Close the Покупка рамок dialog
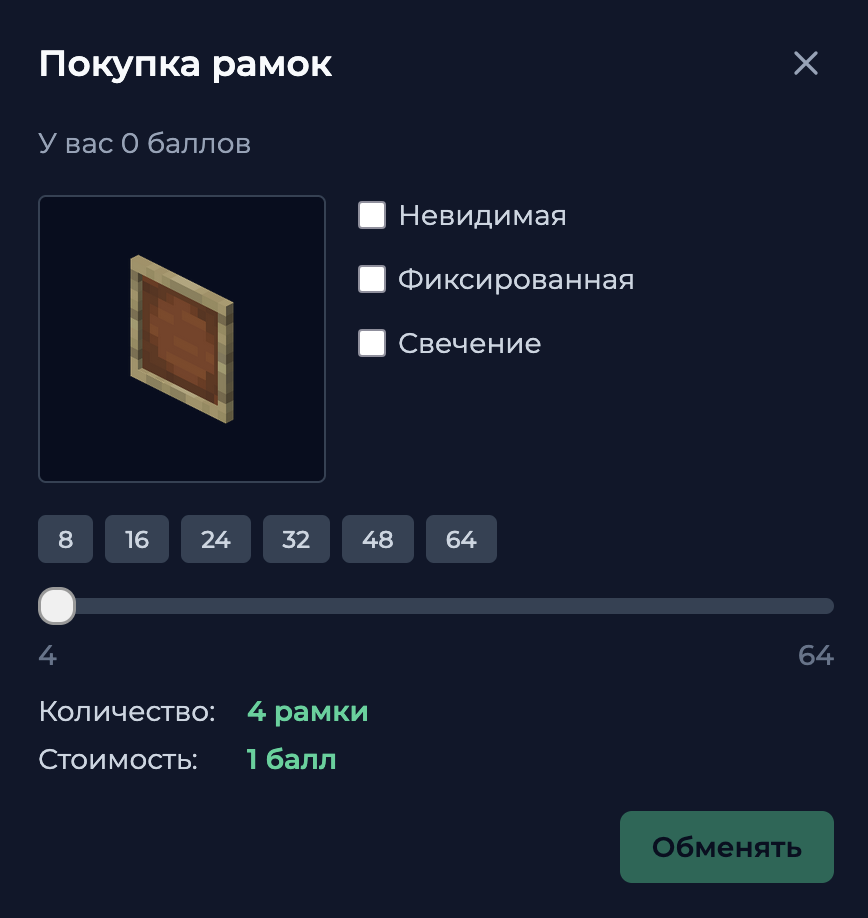This screenshot has height=918, width=868. (x=805, y=64)
